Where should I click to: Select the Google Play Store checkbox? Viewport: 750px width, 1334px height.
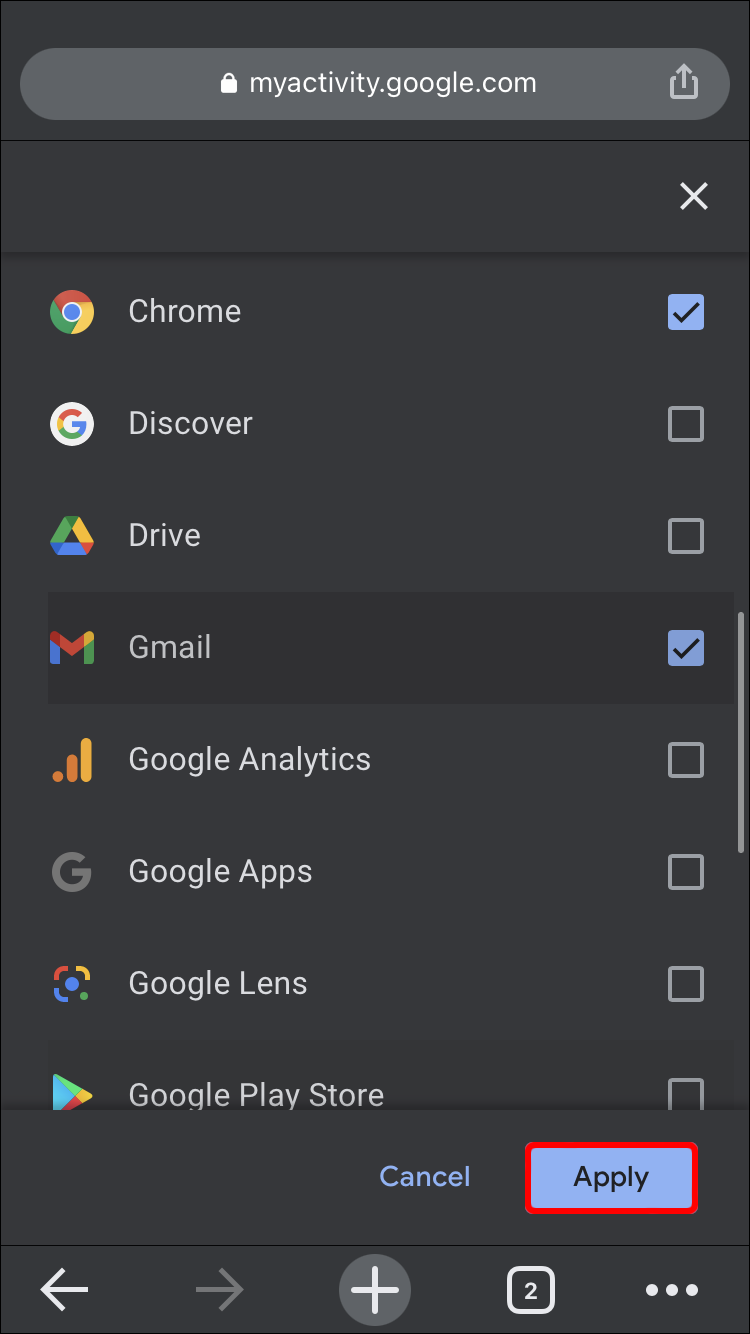686,1092
